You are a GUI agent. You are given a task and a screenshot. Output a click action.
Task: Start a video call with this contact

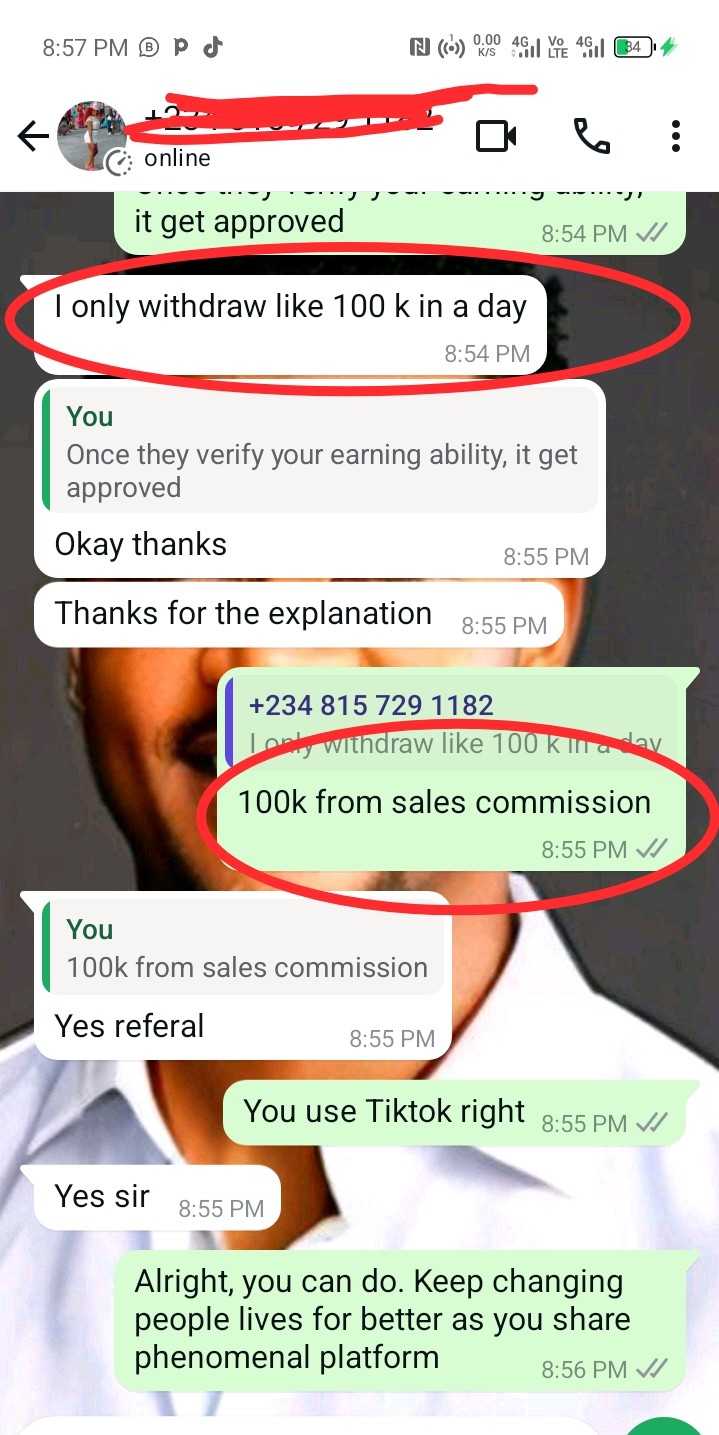pos(496,136)
